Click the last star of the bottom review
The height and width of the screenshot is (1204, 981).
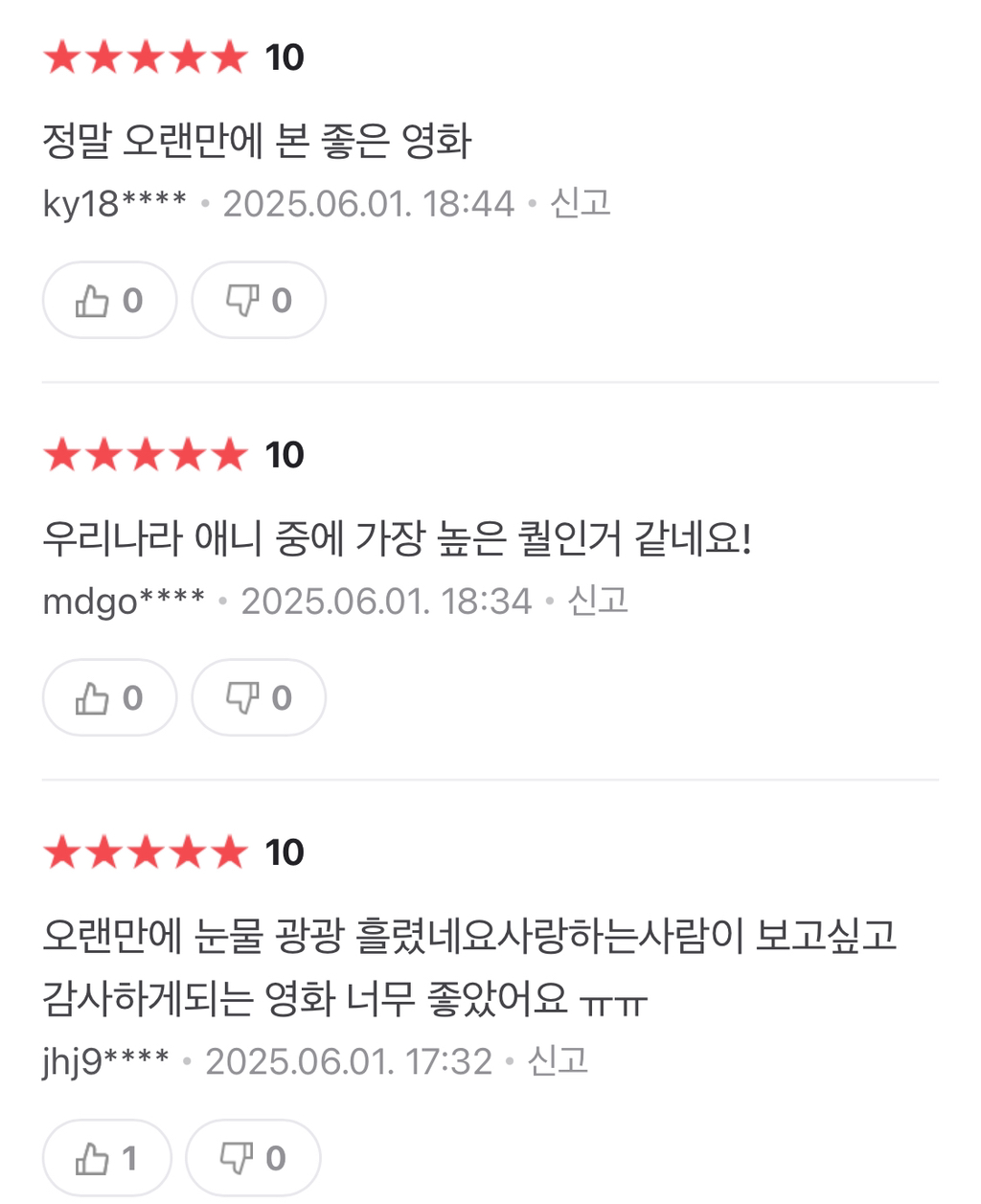[x=228, y=852]
